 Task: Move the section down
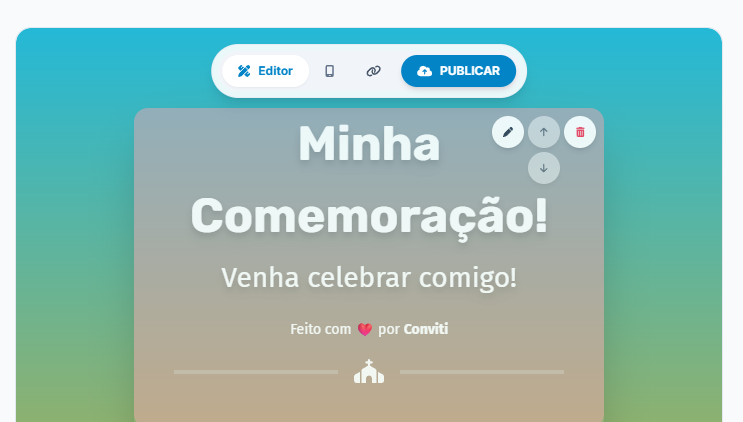click(x=544, y=168)
